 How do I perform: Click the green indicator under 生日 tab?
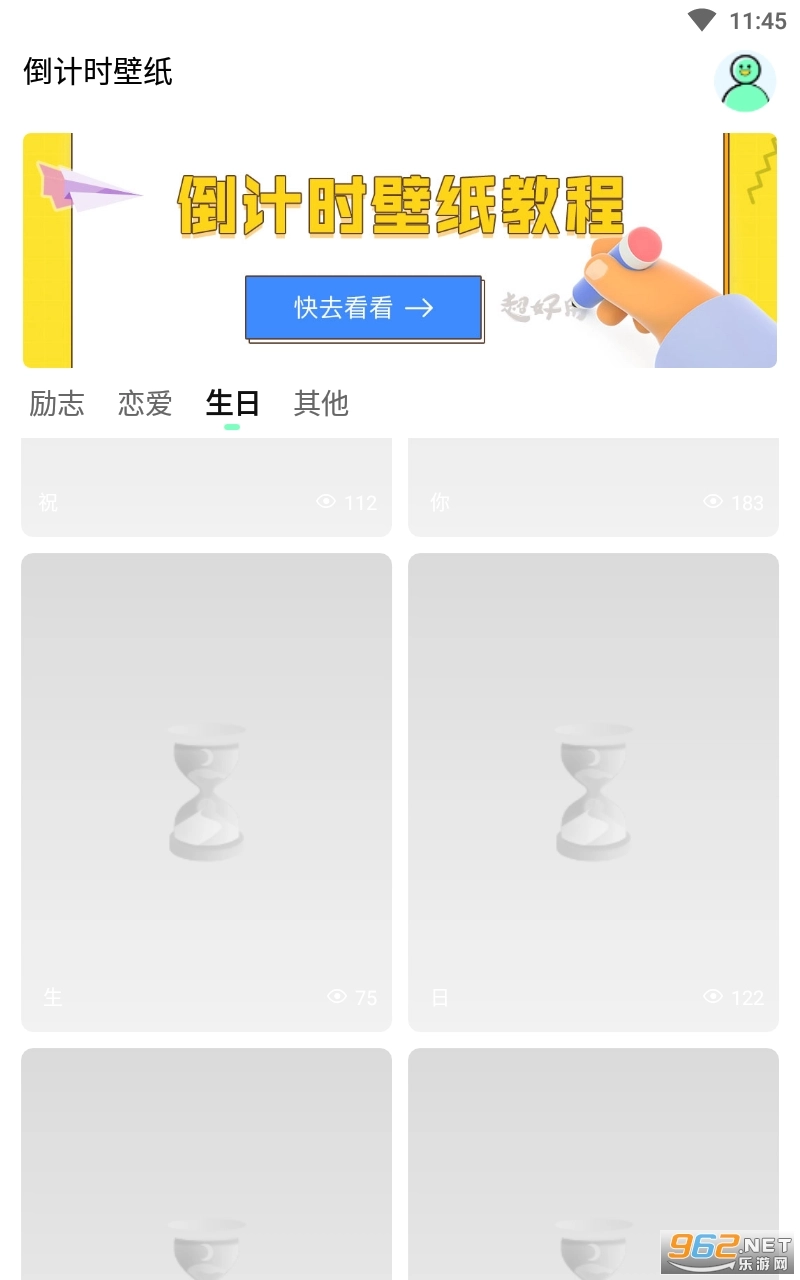232,426
